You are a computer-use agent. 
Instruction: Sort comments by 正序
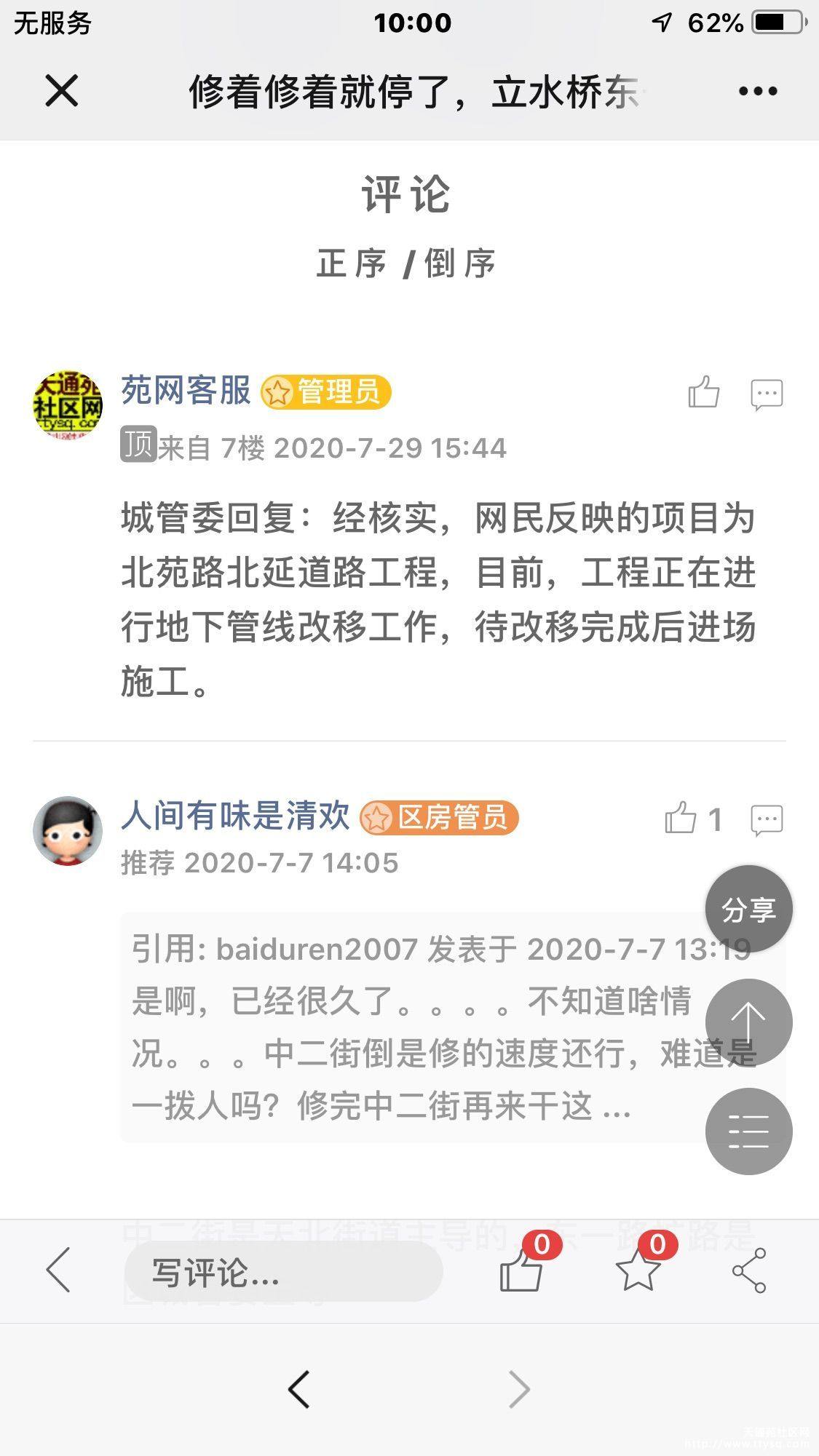(352, 263)
